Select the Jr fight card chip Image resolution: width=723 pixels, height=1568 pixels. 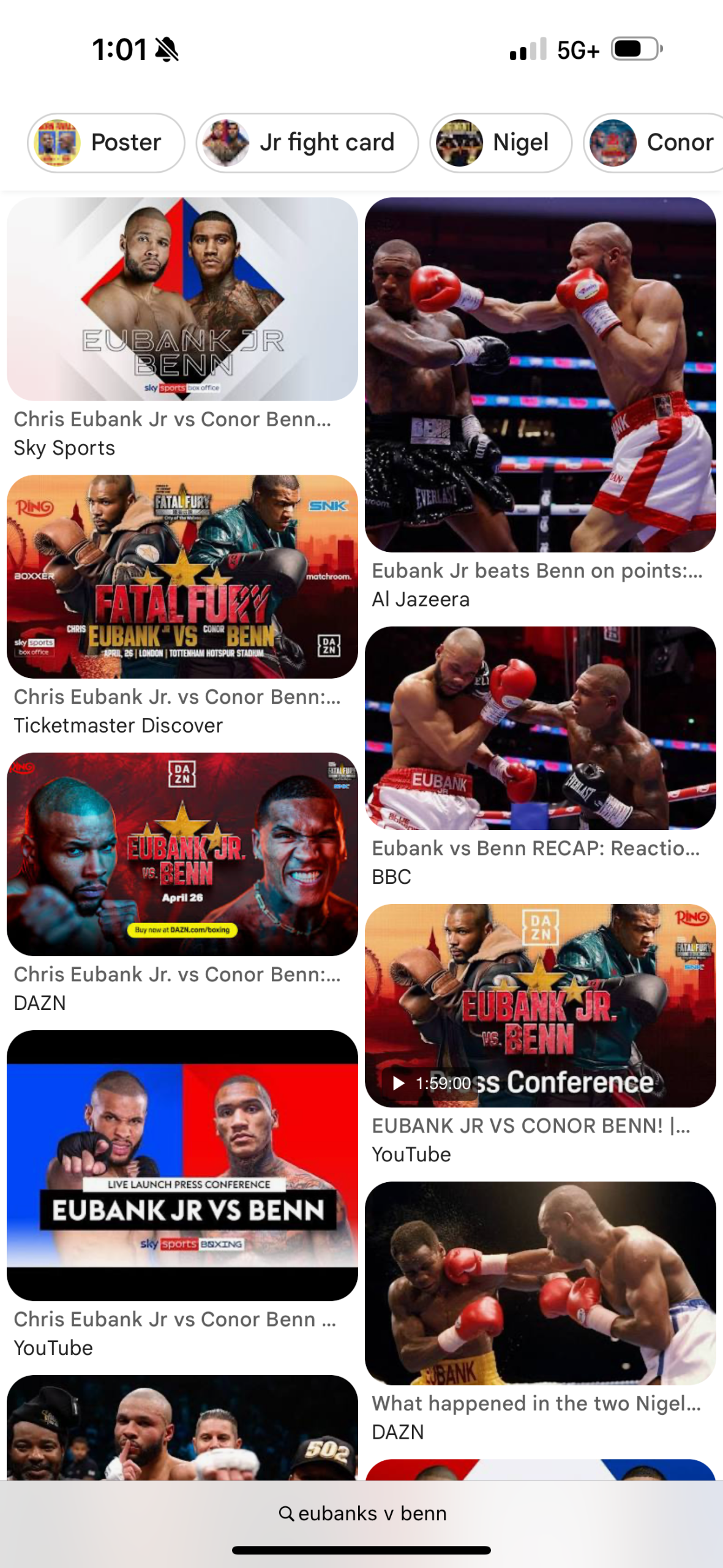click(x=307, y=143)
